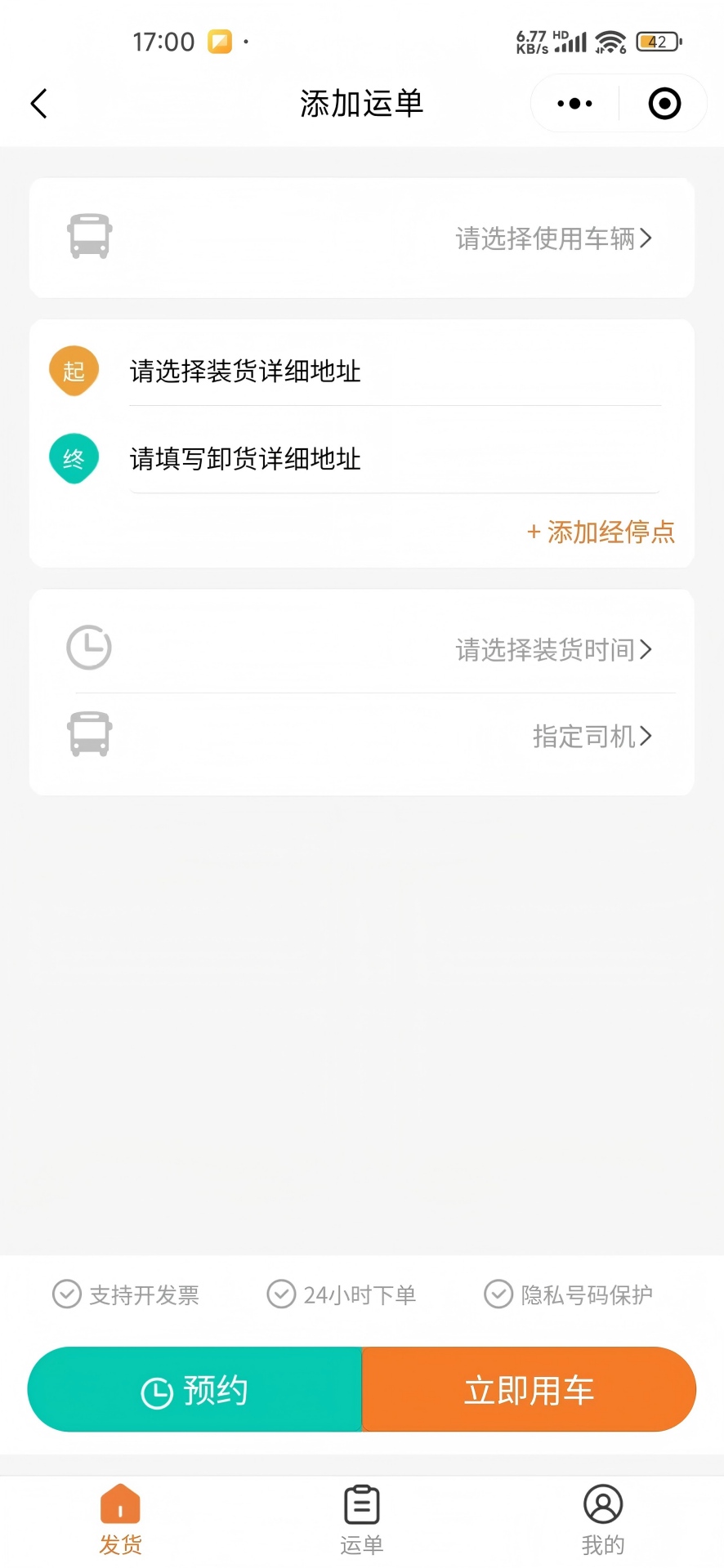
Task: Tap the 隐私号码保护 checkmark badge
Action: (x=498, y=1294)
